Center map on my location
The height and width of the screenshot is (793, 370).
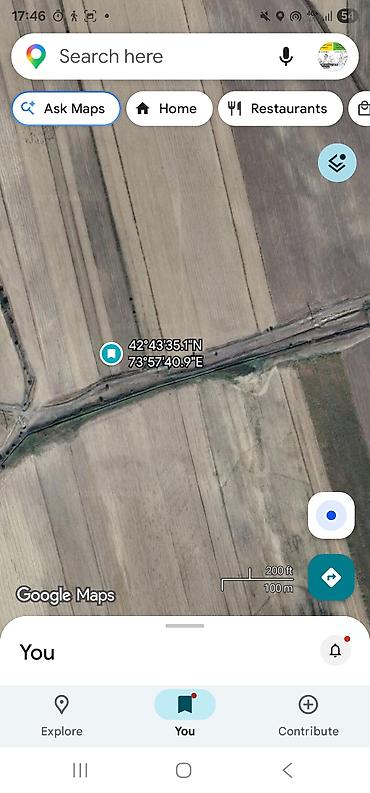coord(331,515)
